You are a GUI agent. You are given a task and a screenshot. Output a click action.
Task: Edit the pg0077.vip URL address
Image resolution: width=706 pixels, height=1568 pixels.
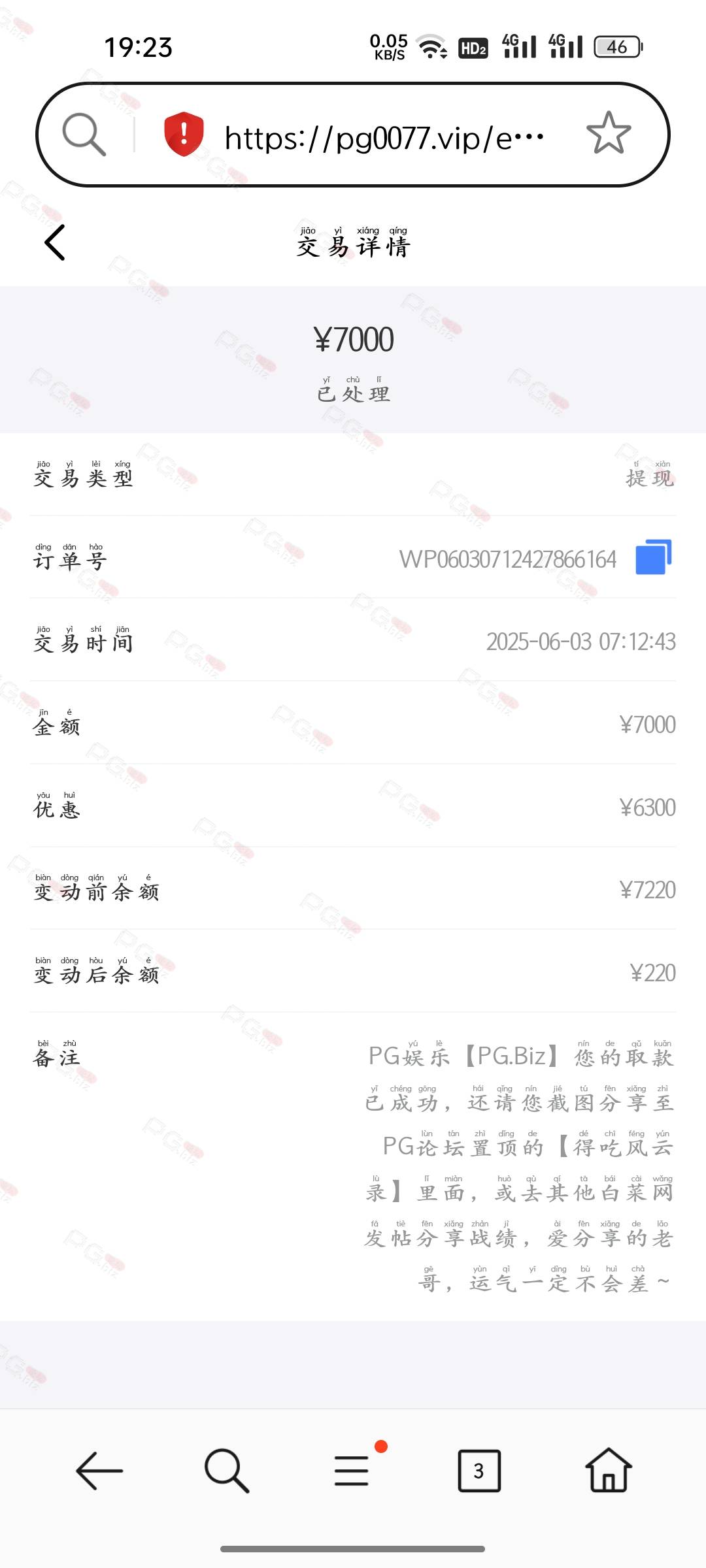[384, 138]
